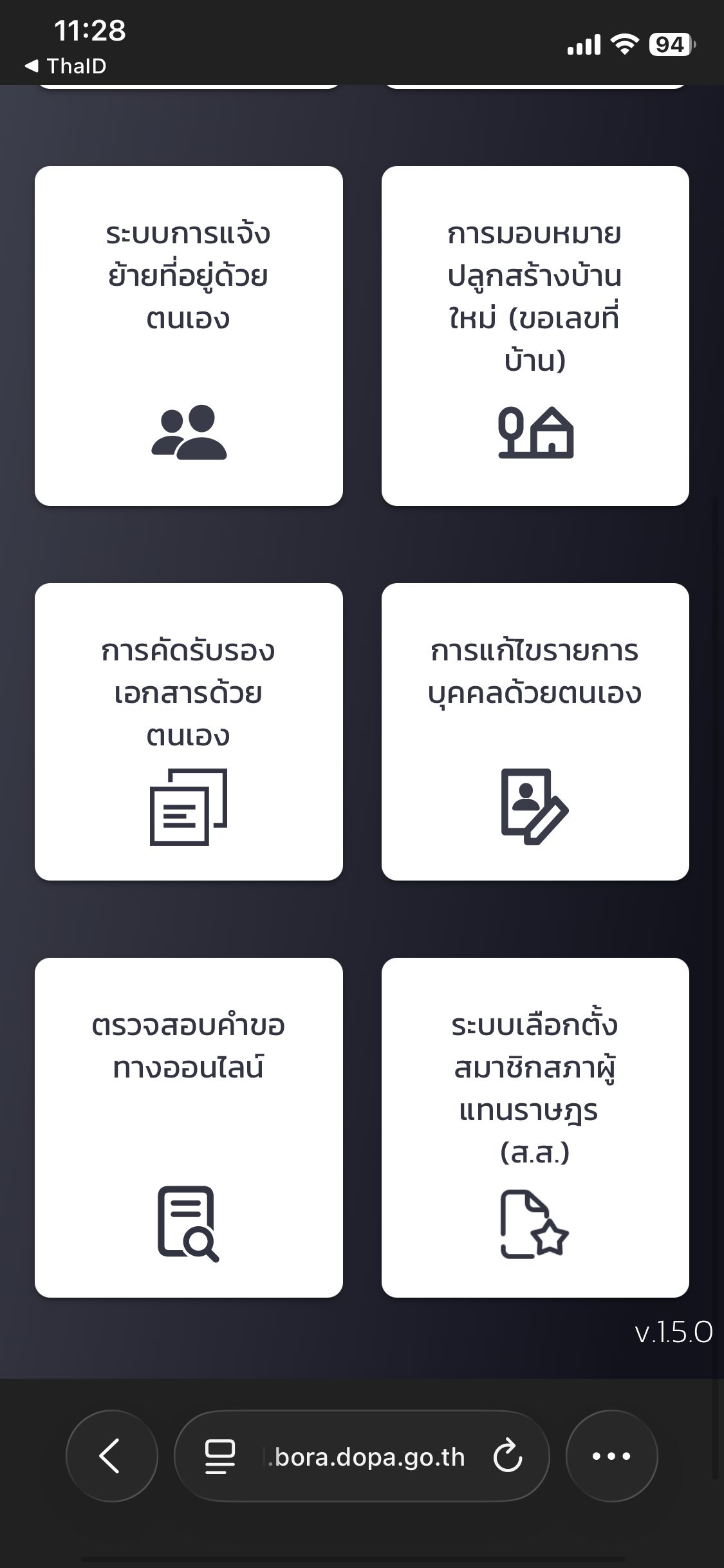Reload the page with the refresh icon
Screen dimensions: 724x1568
point(507,1455)
